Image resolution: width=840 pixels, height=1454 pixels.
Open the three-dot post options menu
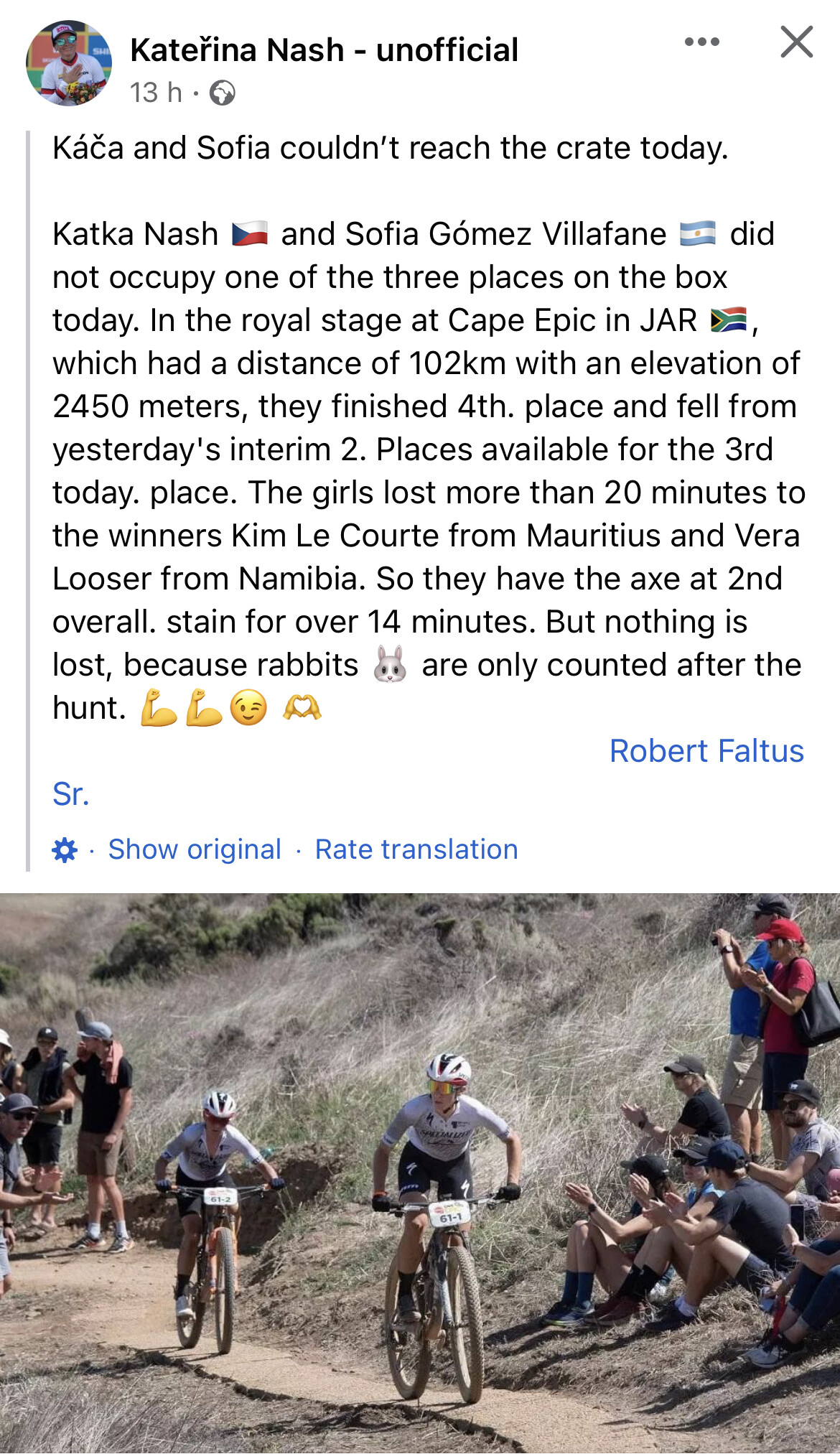701,42
